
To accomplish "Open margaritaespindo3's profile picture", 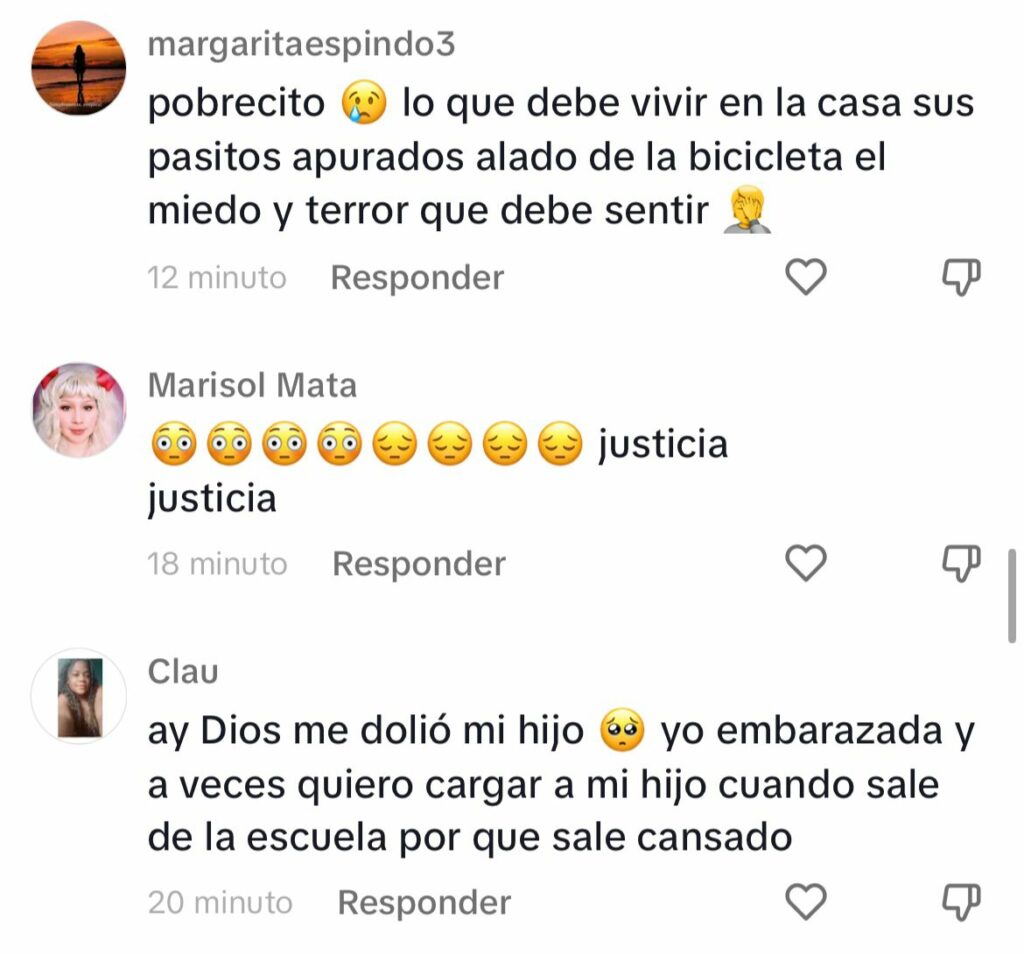I will click(79, 68).
